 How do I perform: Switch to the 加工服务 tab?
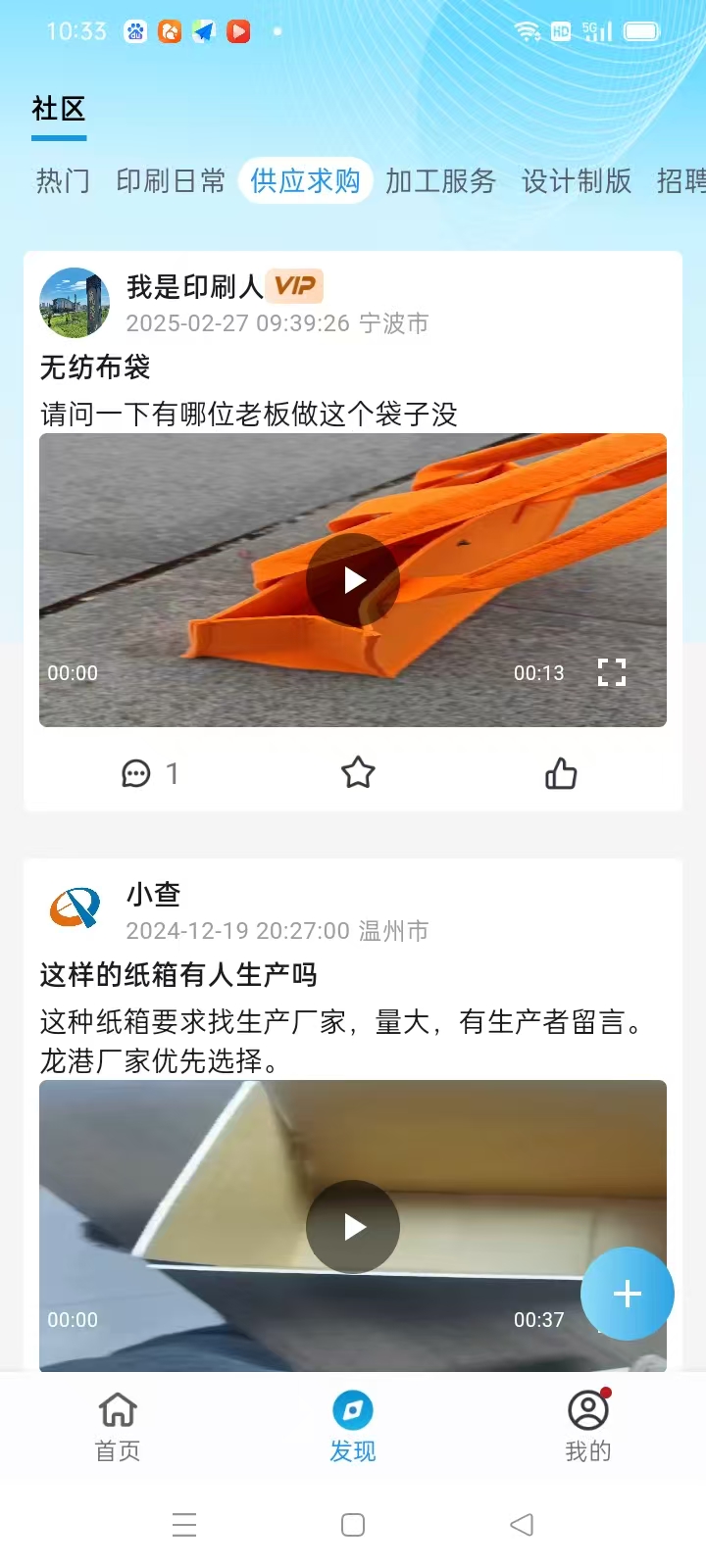tap(440, 181)
